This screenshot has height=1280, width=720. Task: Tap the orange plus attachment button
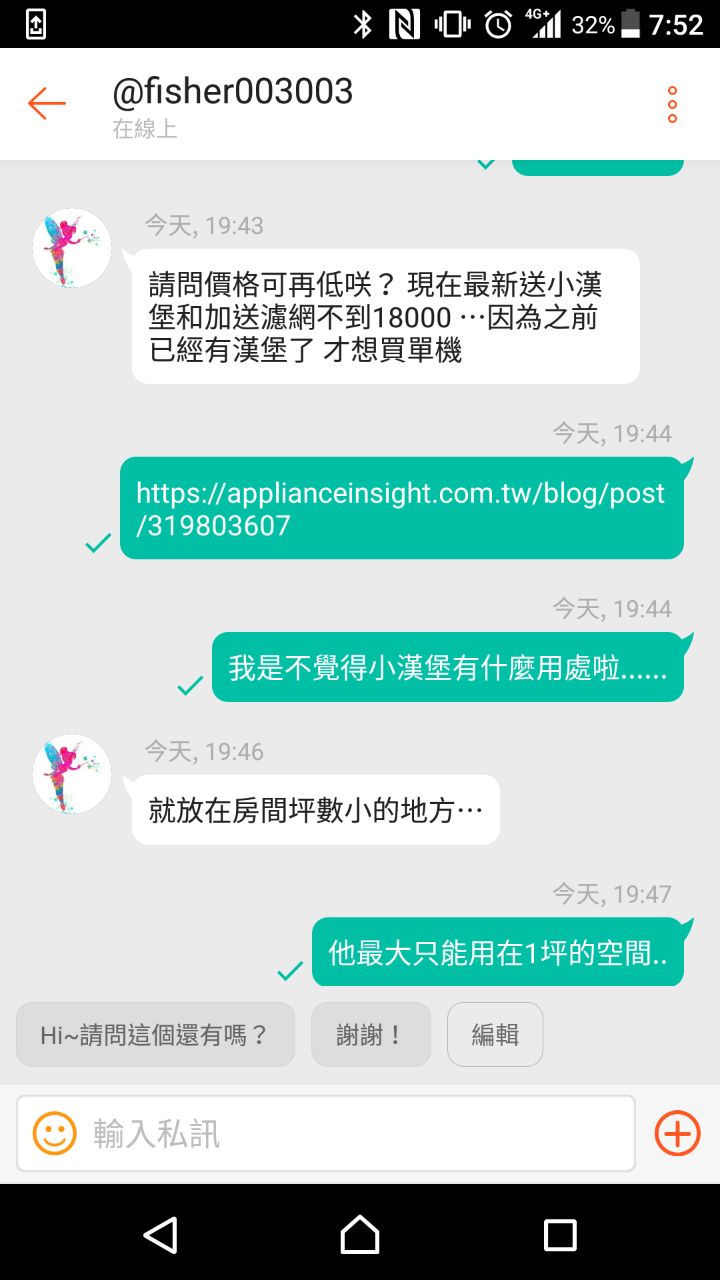[x=677, y=1133]
